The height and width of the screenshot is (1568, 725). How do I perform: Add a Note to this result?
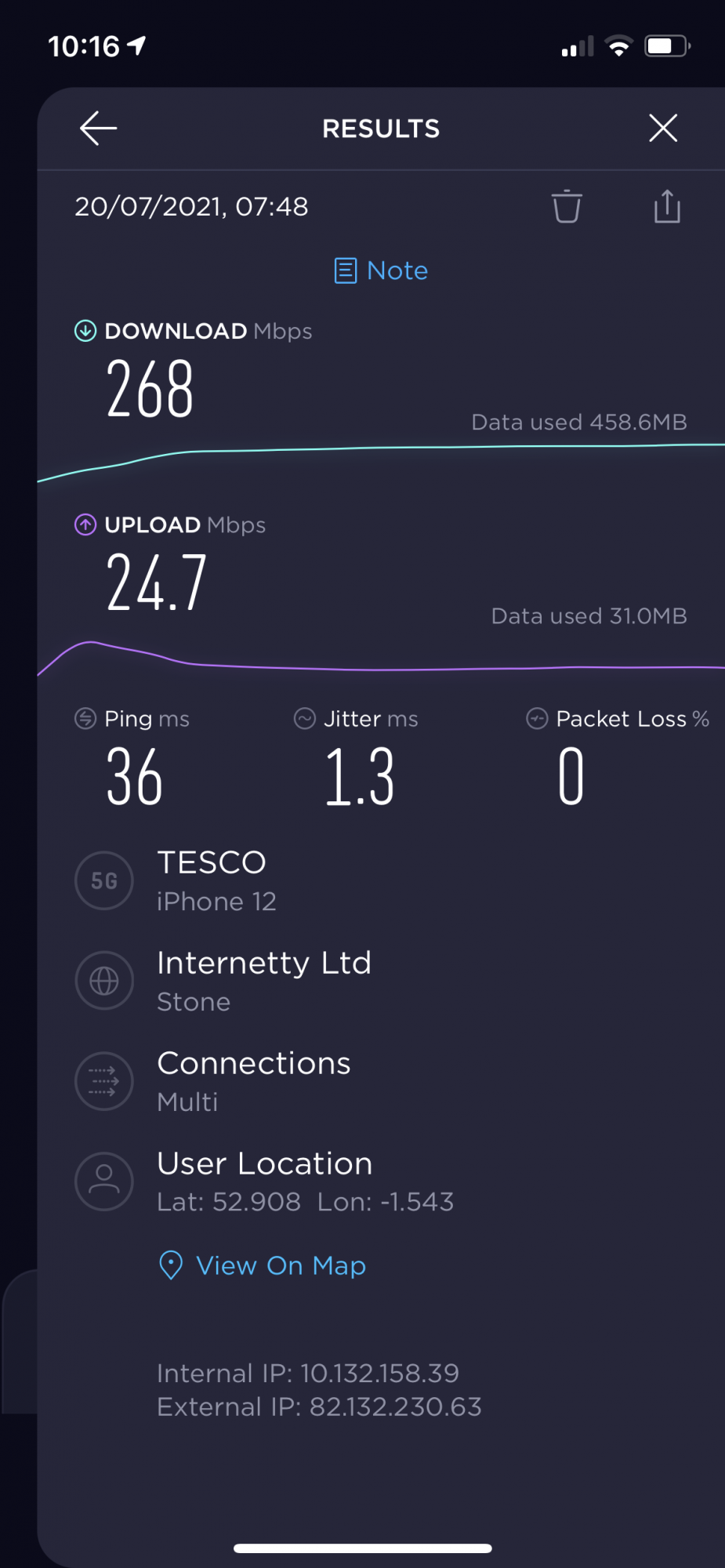[382, 270]
